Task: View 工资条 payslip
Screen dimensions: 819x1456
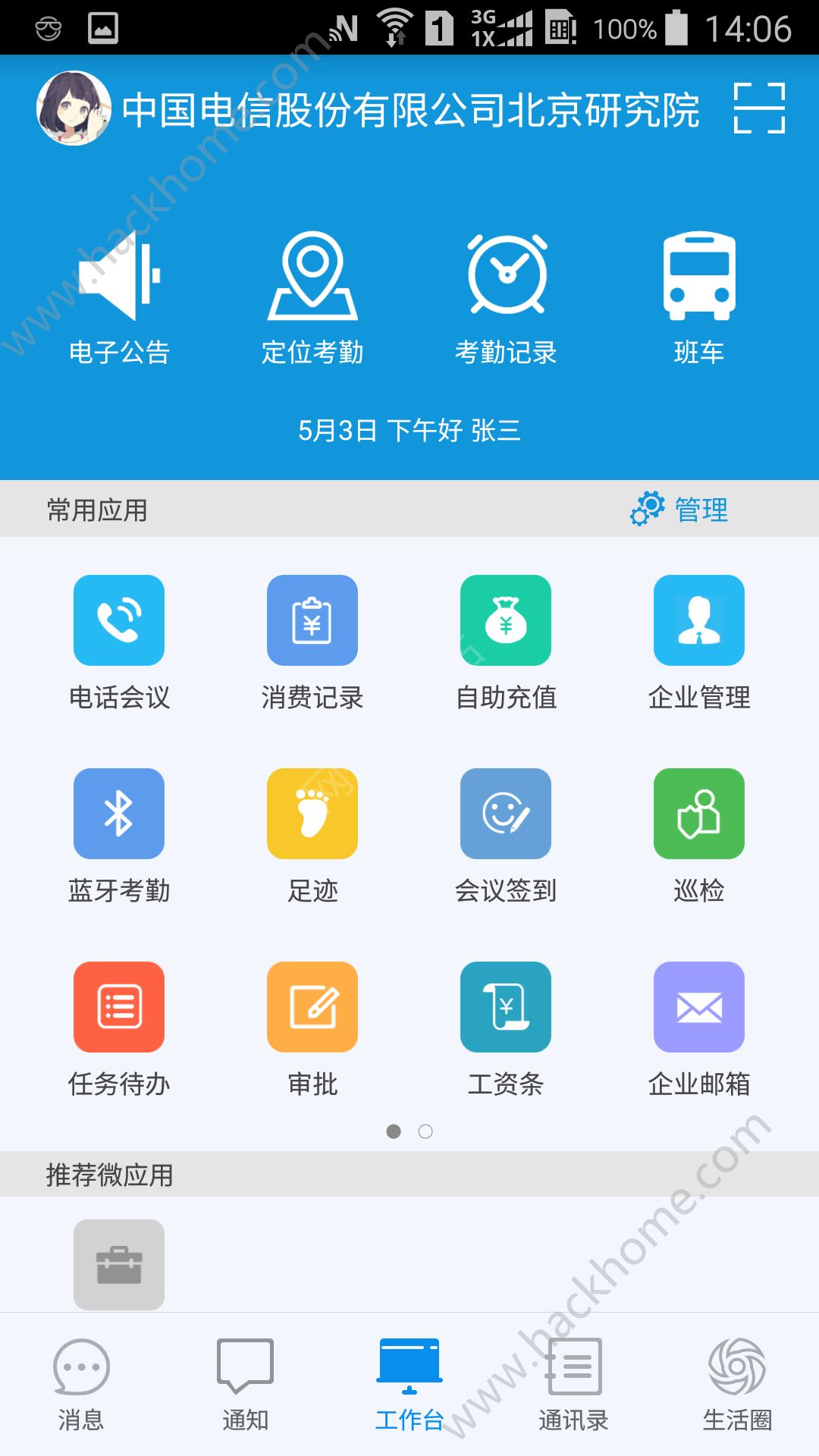Action: pyautogui.click(x=506, y=1007)
